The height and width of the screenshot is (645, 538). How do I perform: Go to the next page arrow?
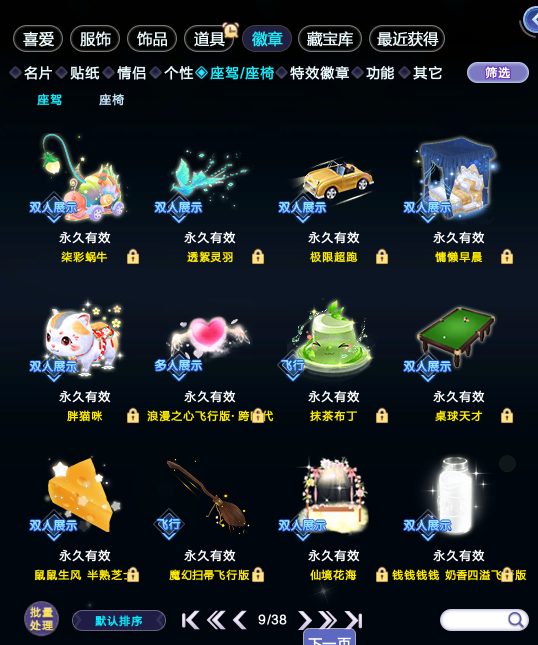tap(305, 620)
